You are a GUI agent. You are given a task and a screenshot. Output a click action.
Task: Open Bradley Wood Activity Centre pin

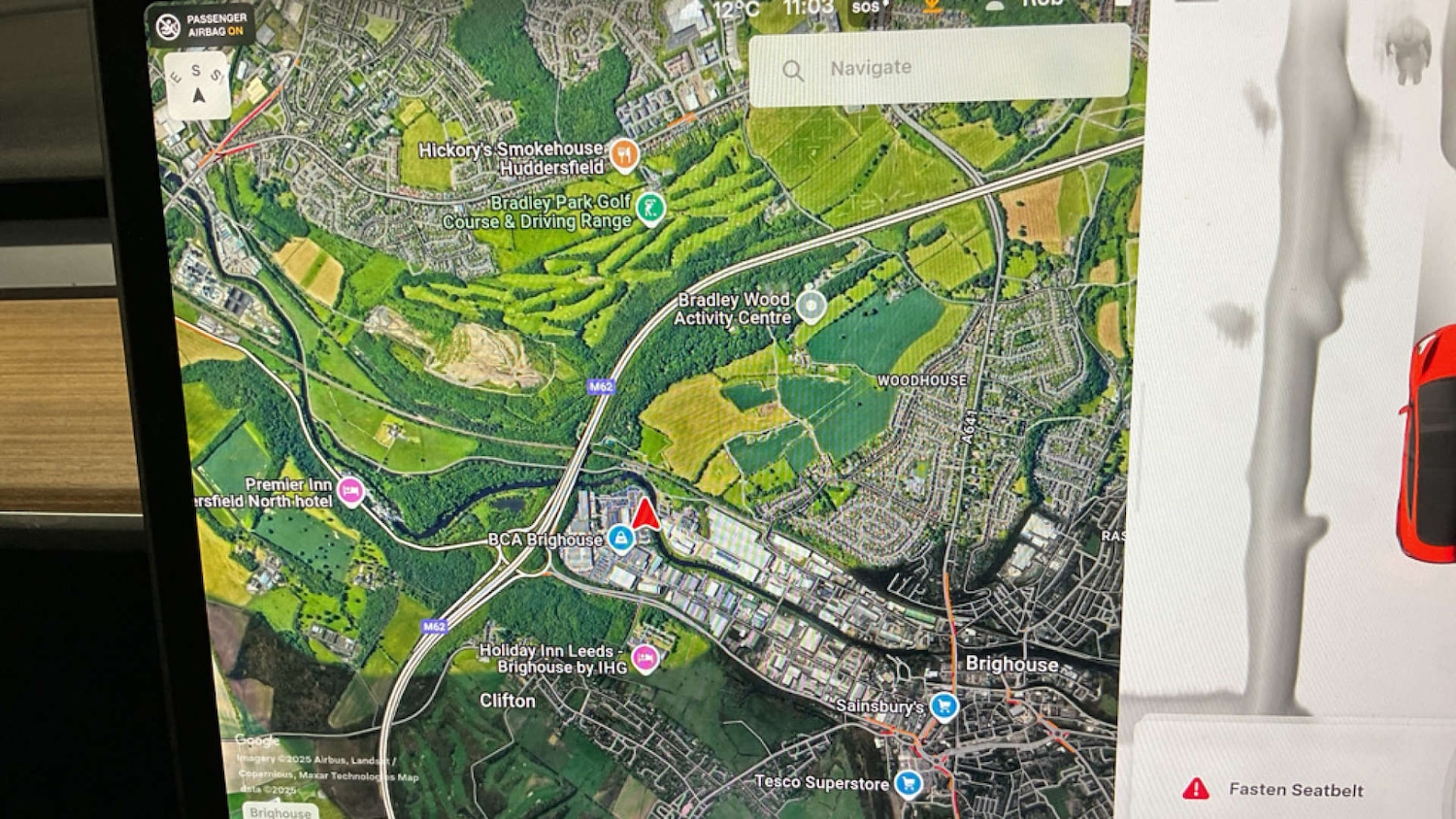pyautogui.click(x=811, y=307)
